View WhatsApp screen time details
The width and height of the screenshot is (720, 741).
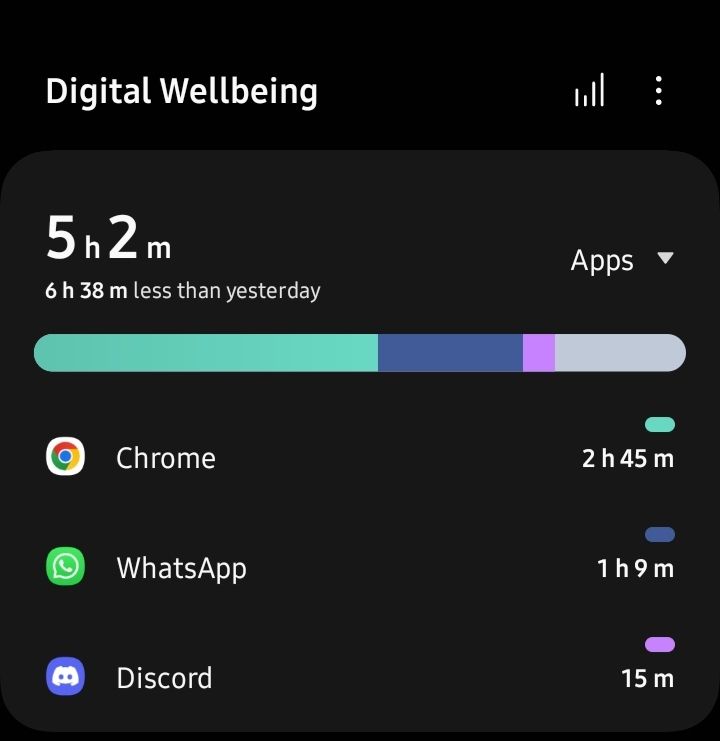[x=360, y=568]
